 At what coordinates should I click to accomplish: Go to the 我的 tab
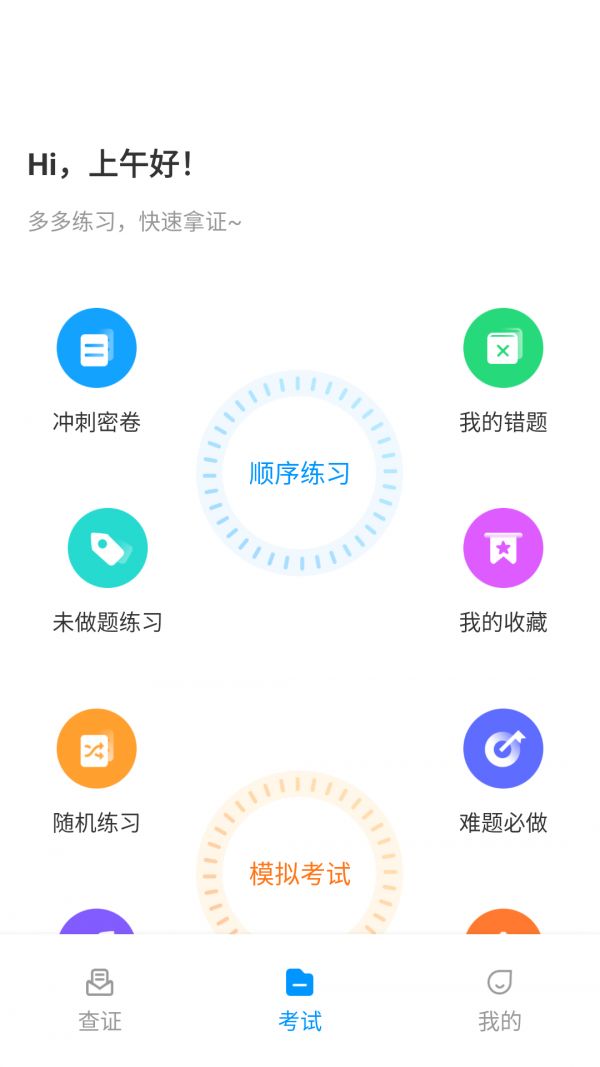499,1000
